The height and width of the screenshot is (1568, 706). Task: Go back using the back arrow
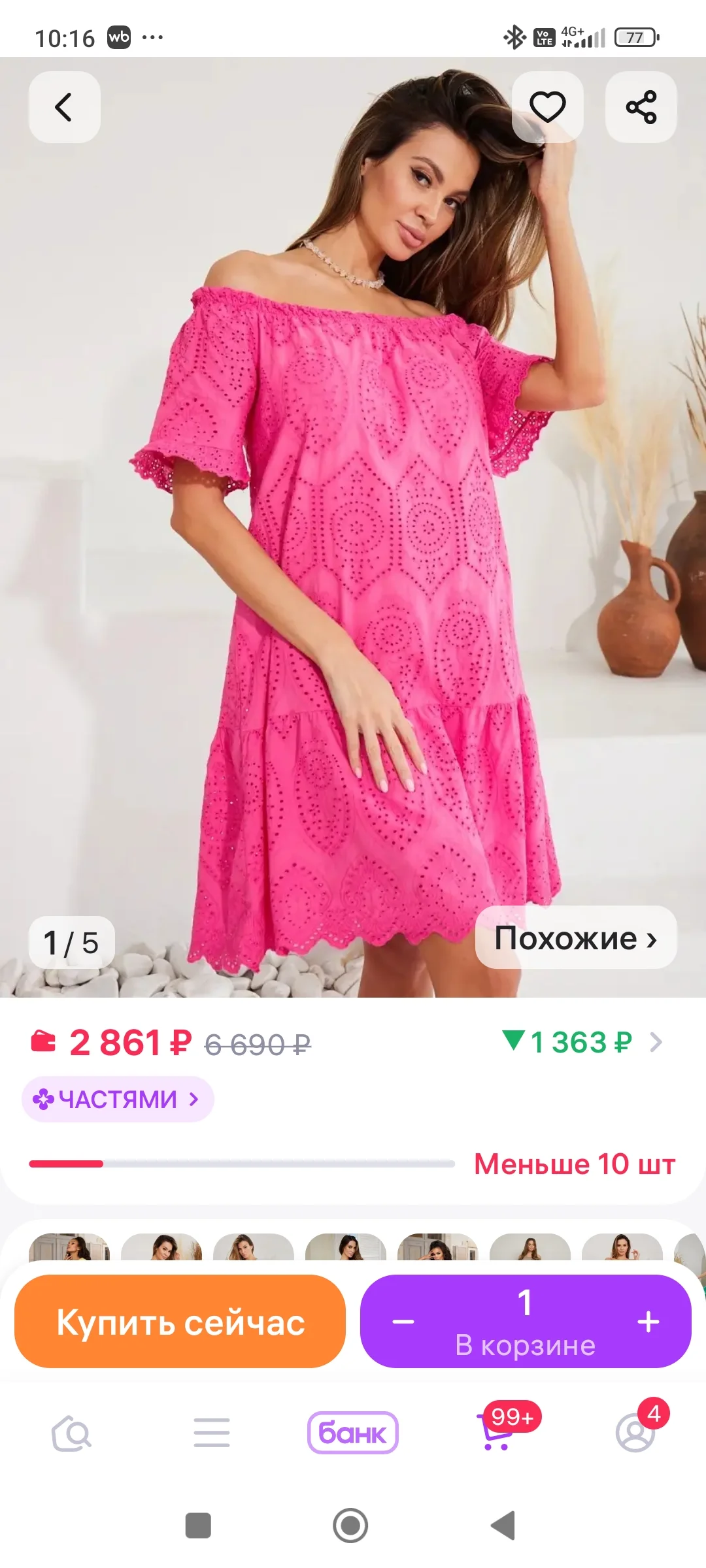point(63,107)
